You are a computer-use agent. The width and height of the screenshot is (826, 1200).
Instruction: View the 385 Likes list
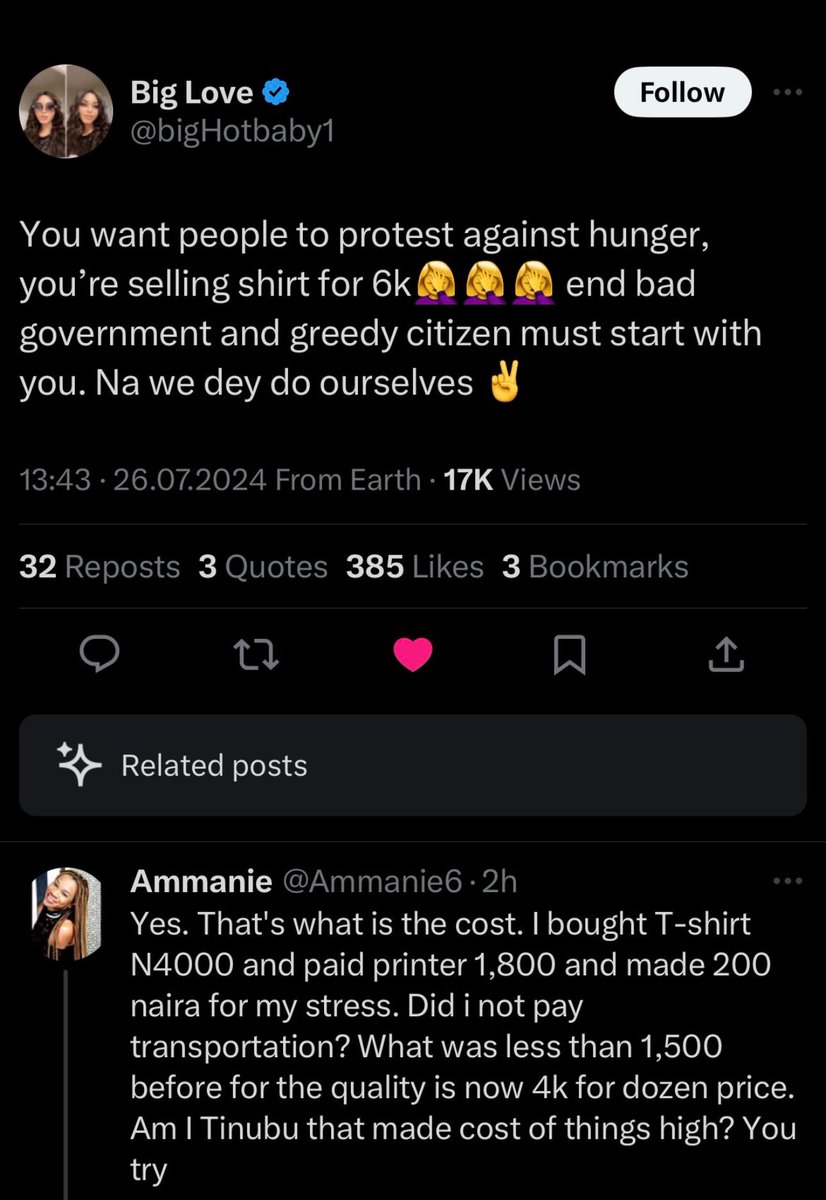pos(414,567)
